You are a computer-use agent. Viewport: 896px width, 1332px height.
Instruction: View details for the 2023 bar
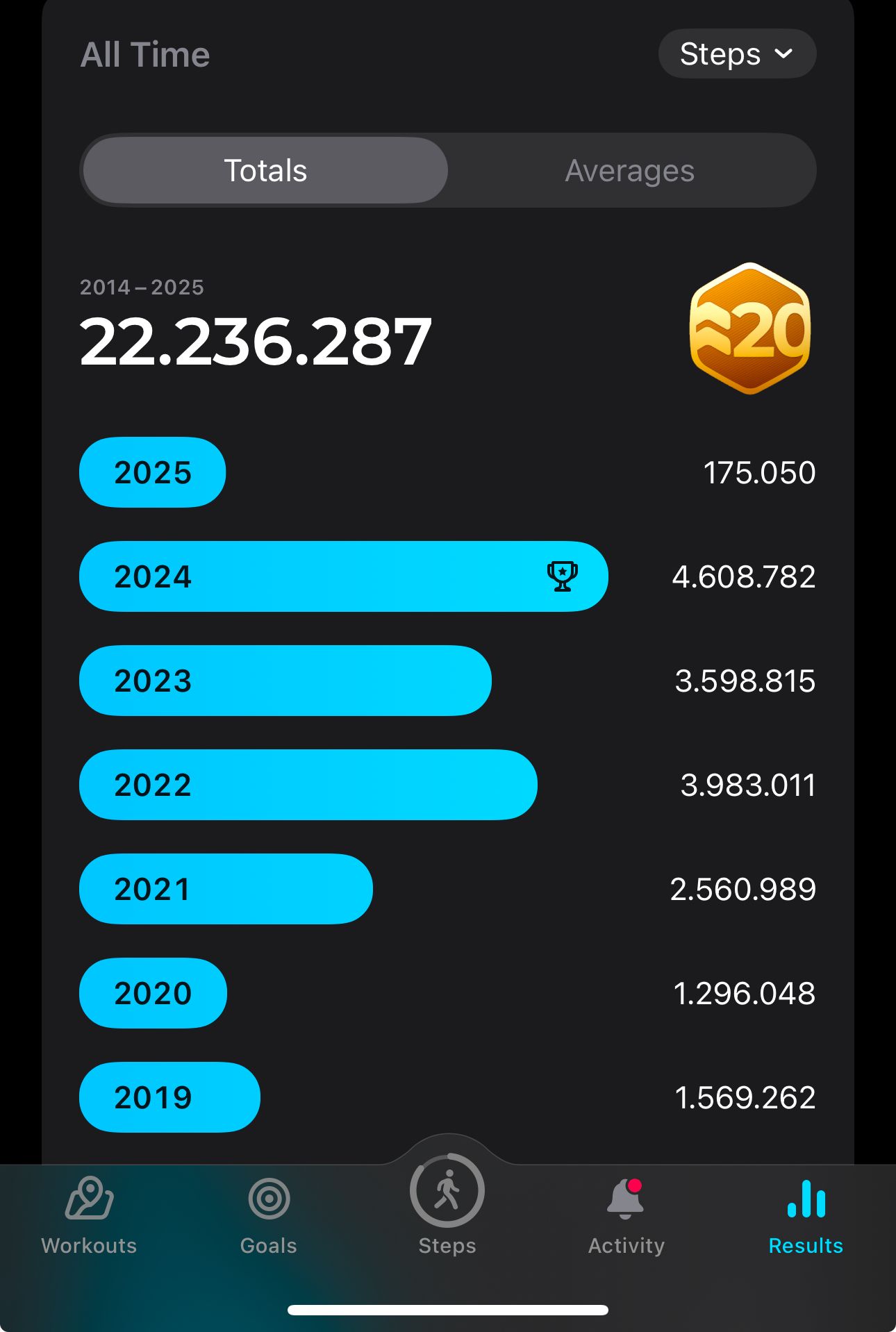point(285,681)
